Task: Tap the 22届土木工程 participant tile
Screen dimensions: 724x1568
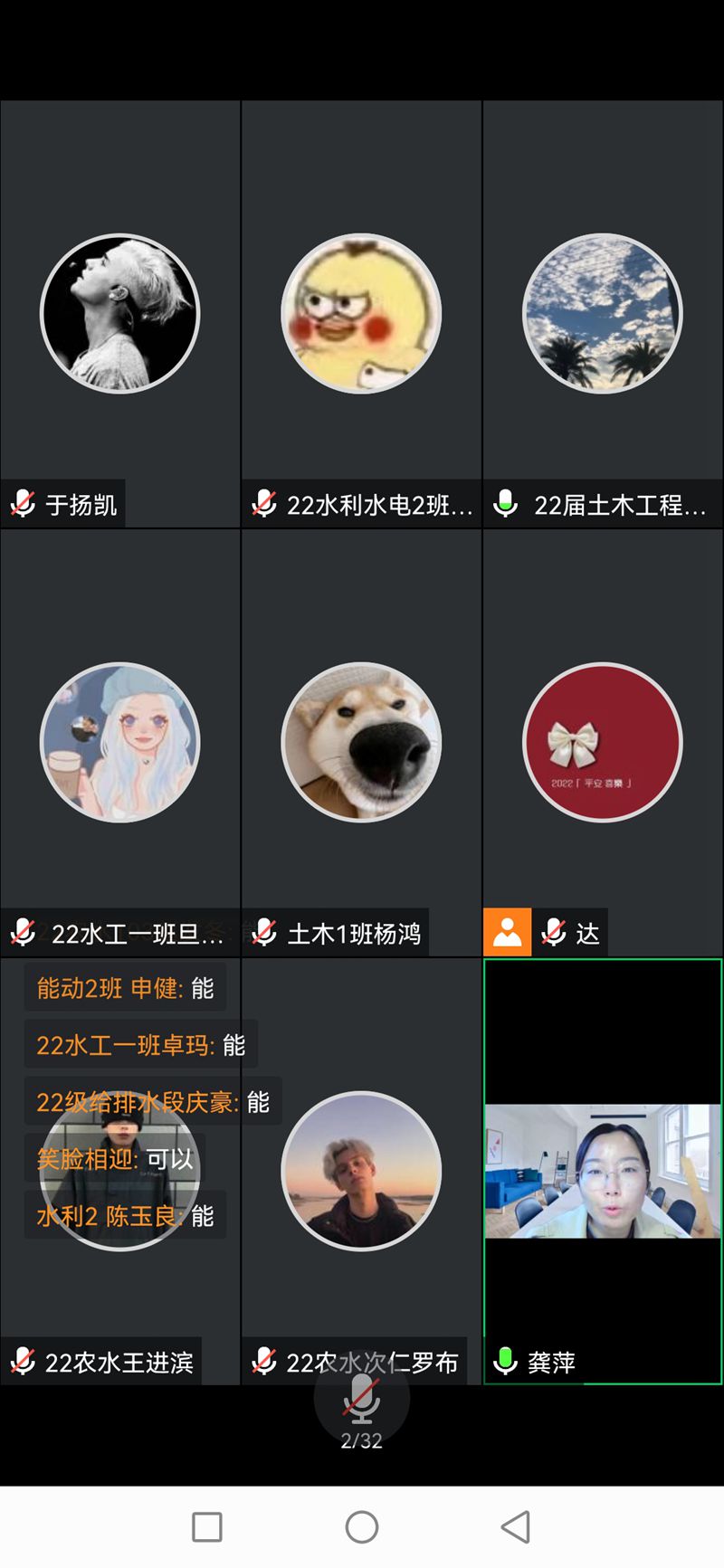Action: 603,313
